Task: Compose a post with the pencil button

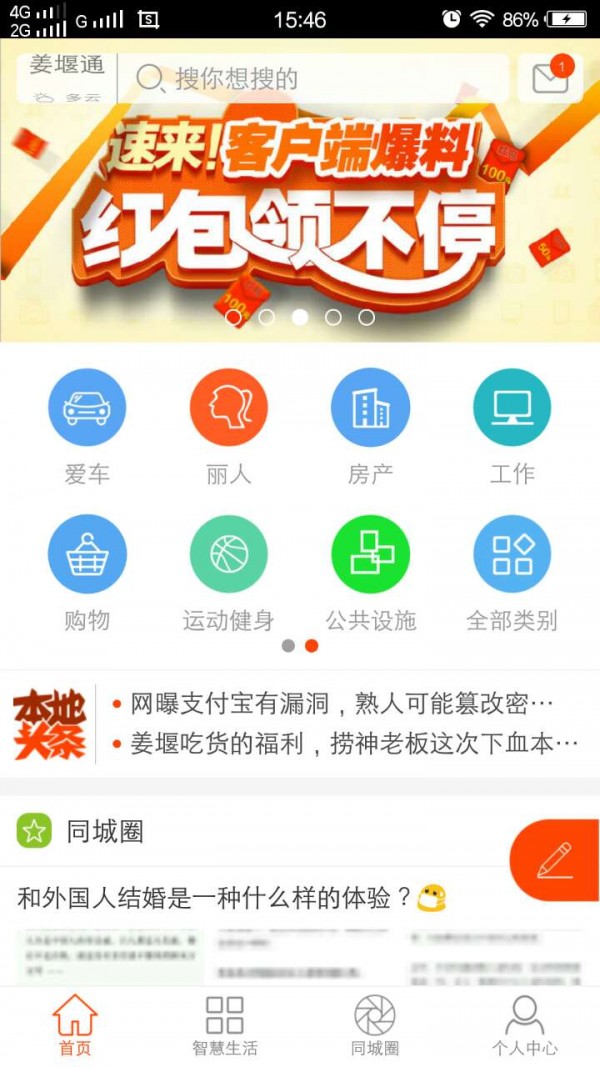Action: pyautogui.click(x=555, y=860)
